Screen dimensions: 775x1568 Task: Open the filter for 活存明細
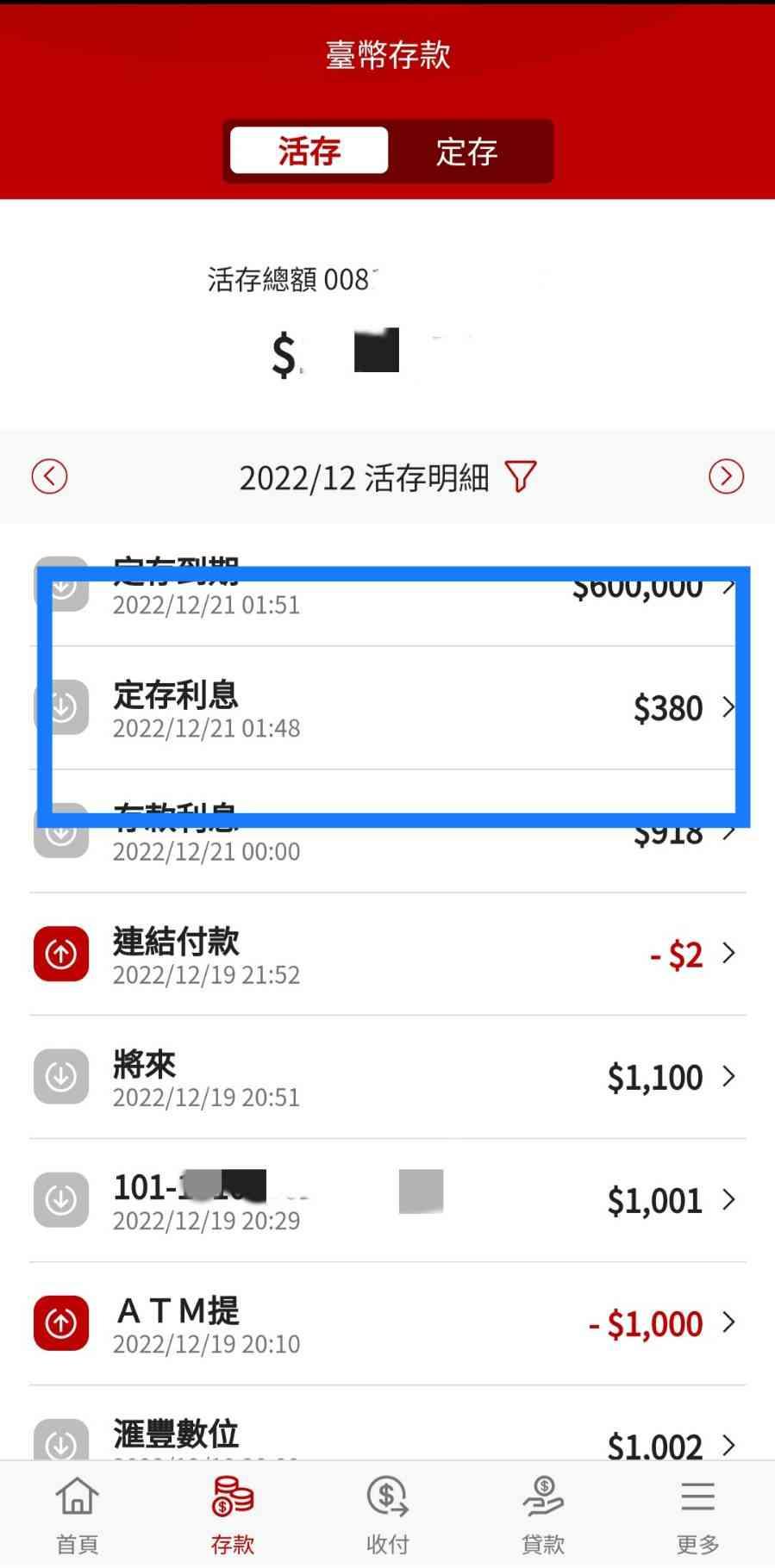(520, 476)
